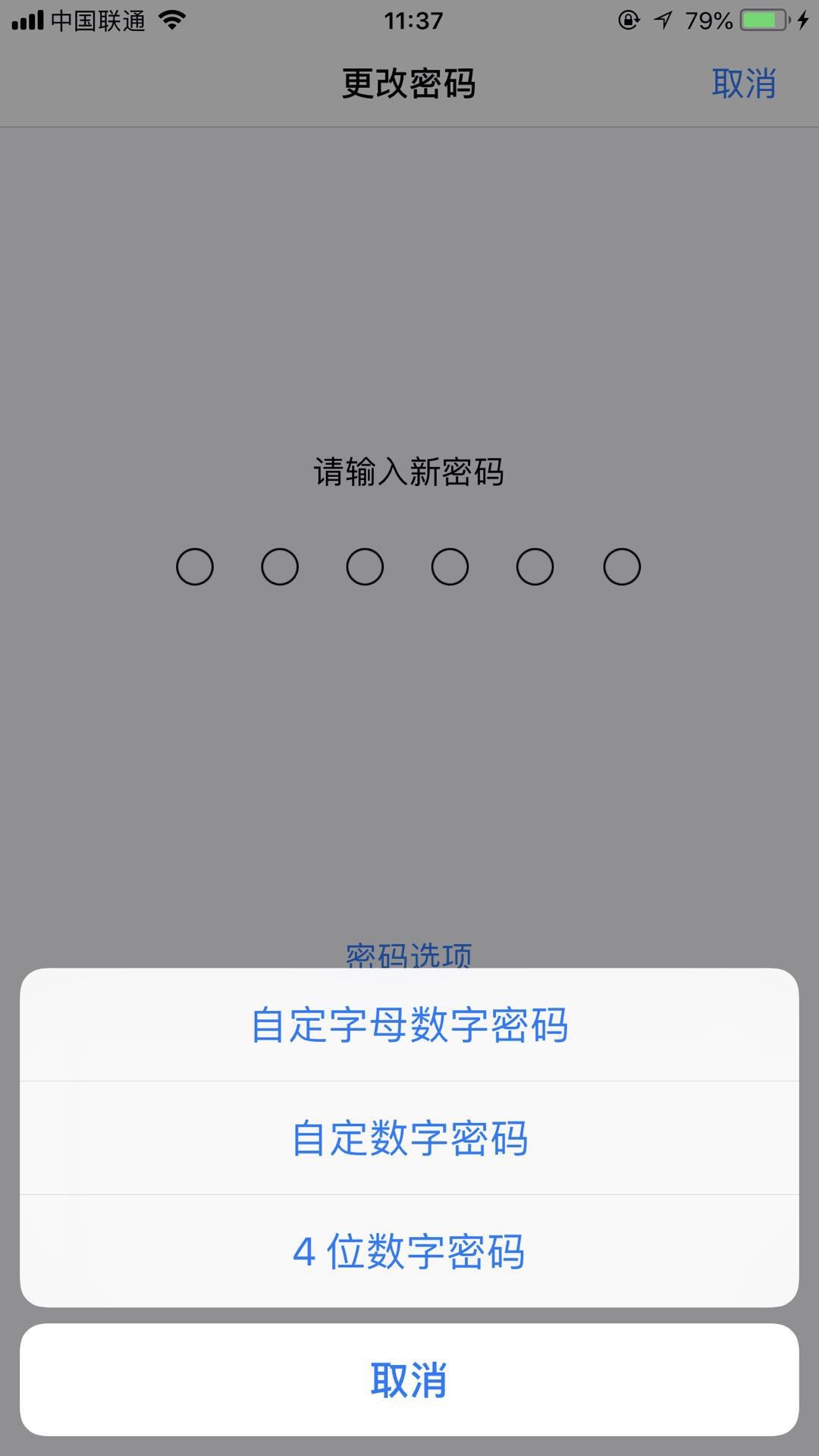The height and width of the screenshot is (1456, 819).
Task: Tap the location arrow icon in status bar
Action: [662, 20]
